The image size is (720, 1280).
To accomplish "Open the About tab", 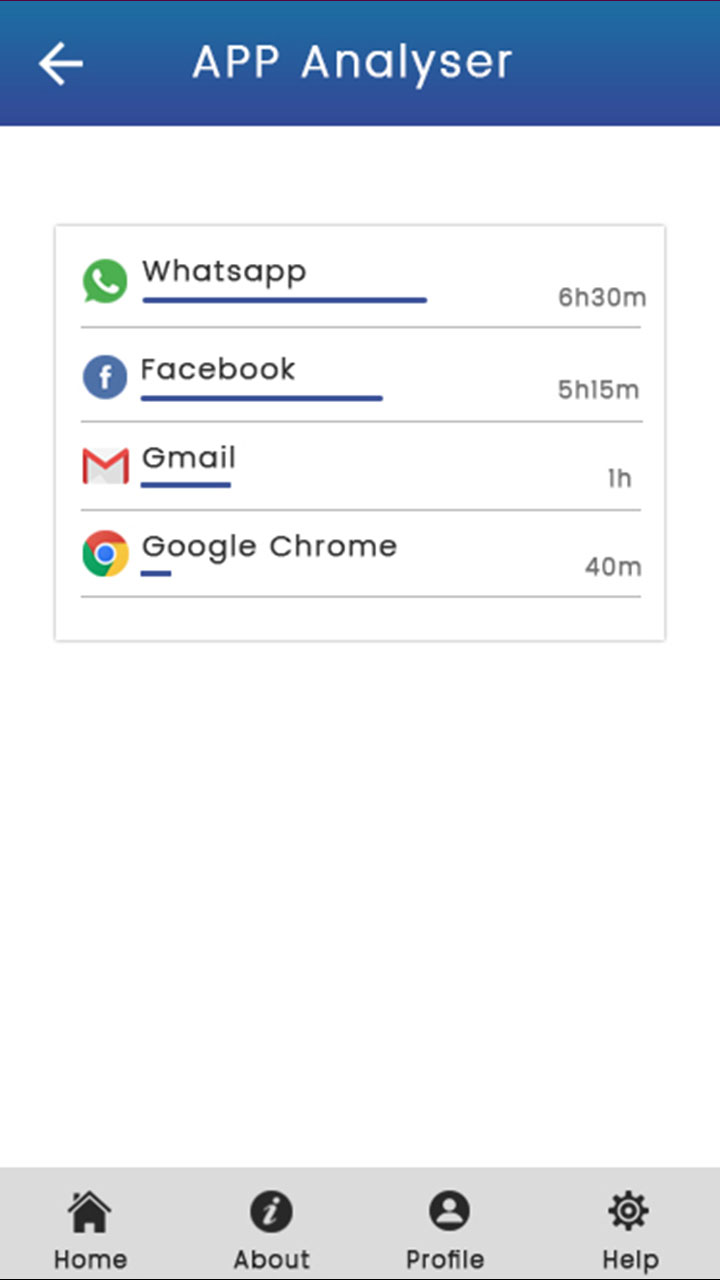I will tap(271, 1229).
